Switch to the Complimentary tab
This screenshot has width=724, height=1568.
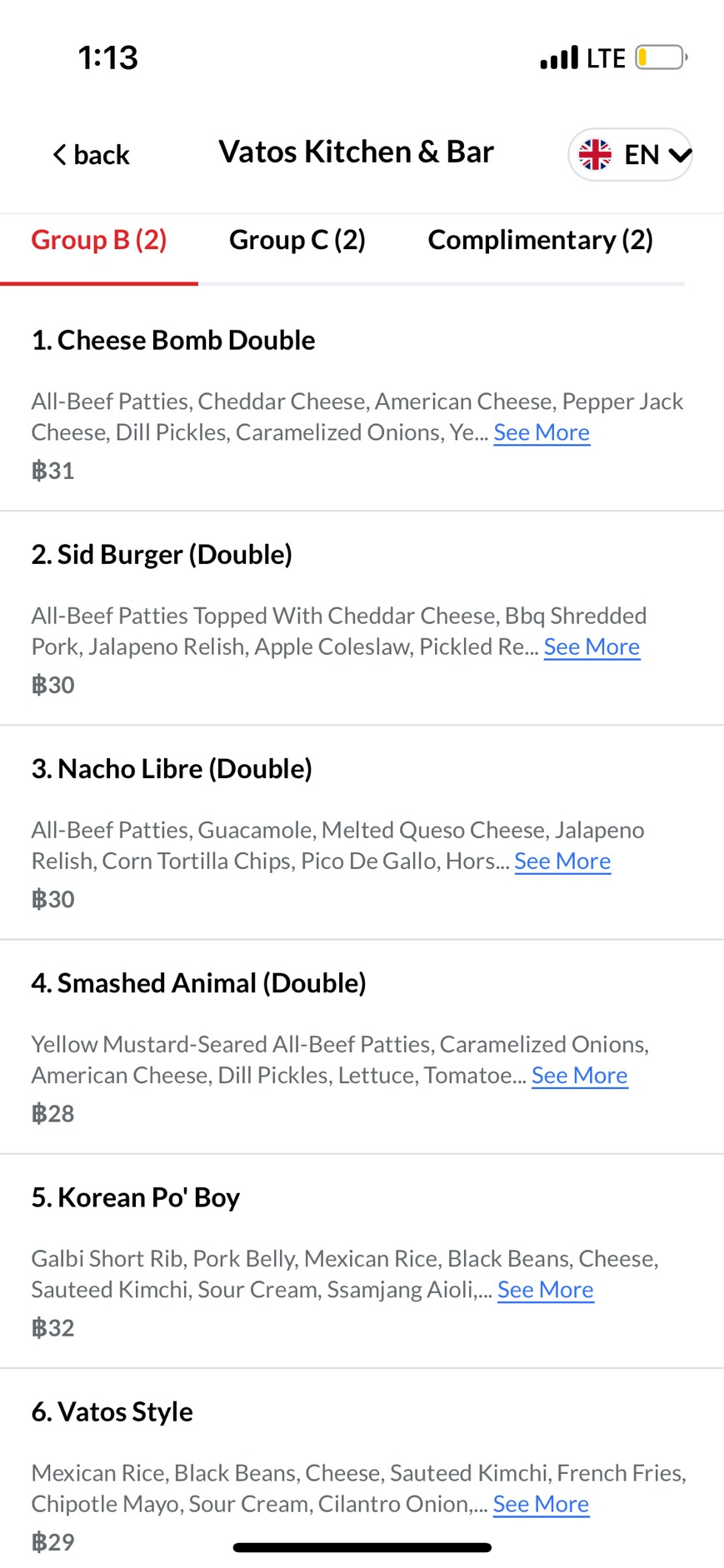[540, 241]
